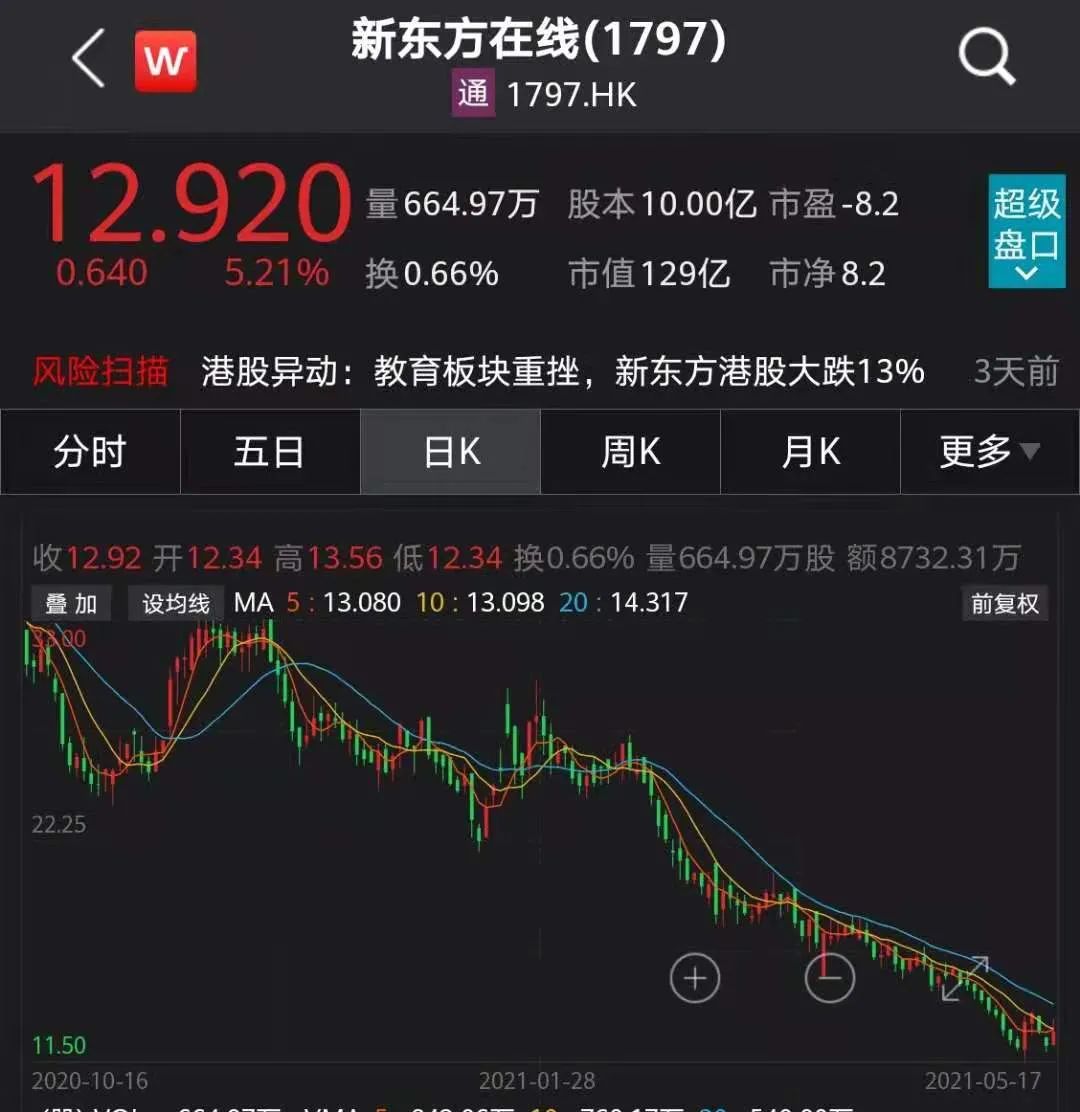Switch to the 分时 chart tab
1080x1112 pixels.
click(90, 452)
